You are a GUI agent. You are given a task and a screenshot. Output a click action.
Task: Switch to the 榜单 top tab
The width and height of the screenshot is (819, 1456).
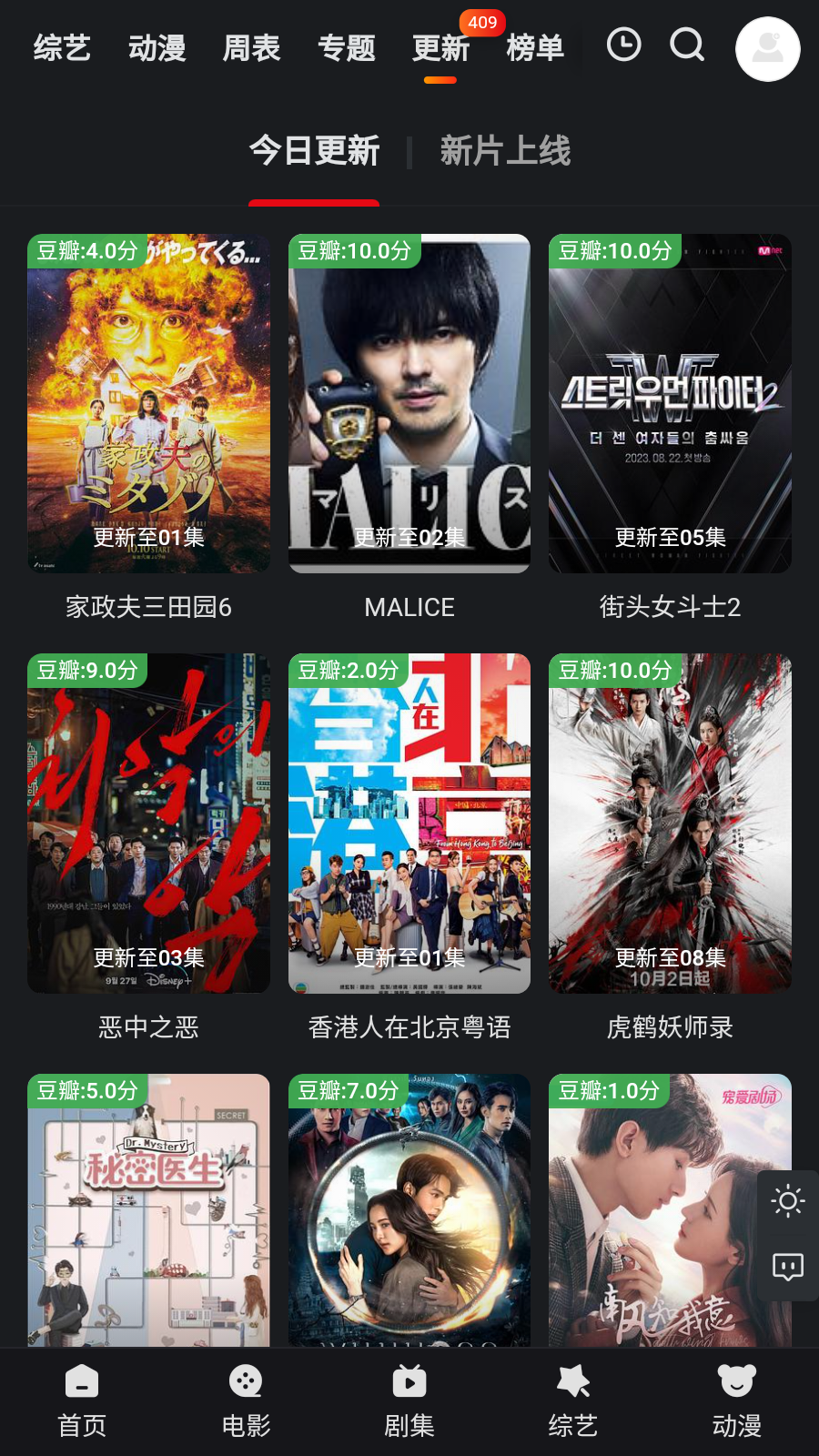pos(535,47)
